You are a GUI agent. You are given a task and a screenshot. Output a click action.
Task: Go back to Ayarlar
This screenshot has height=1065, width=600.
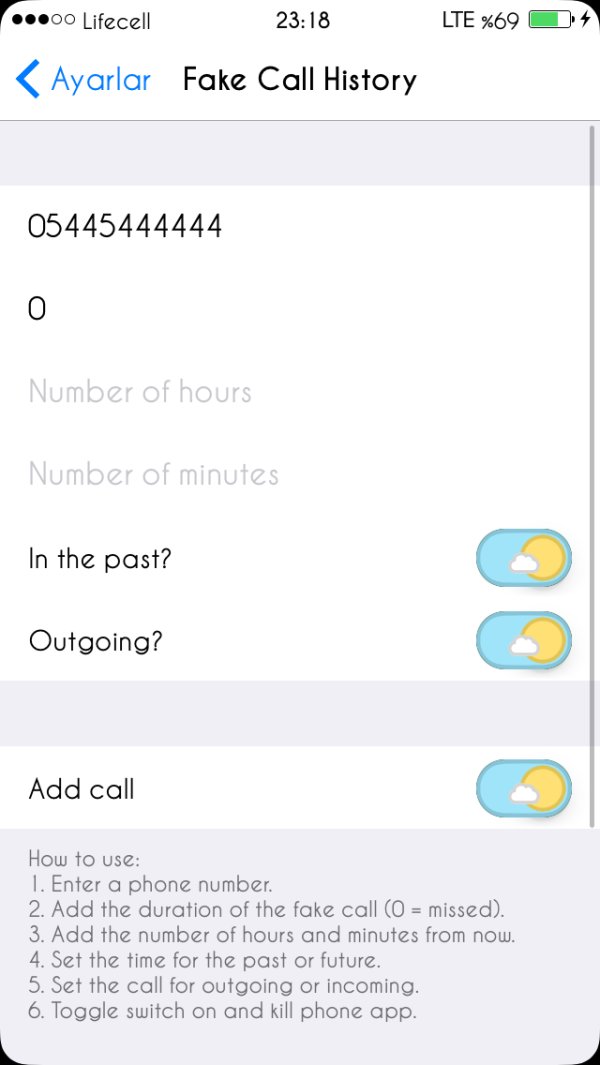(84, 80)
